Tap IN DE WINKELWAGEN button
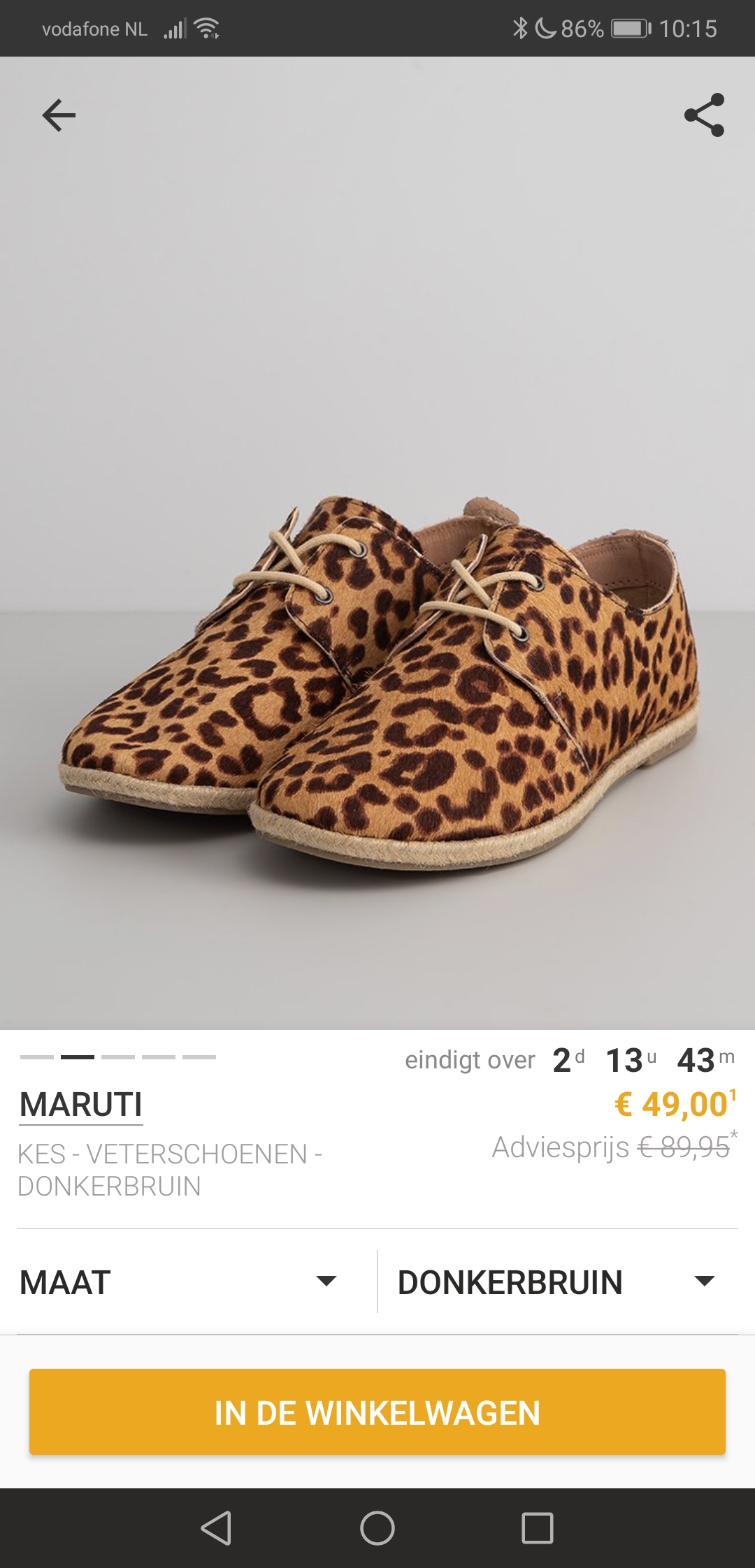Image resolution: width=755 pixels, height=1568 pixels. (x=377, y=1412)
